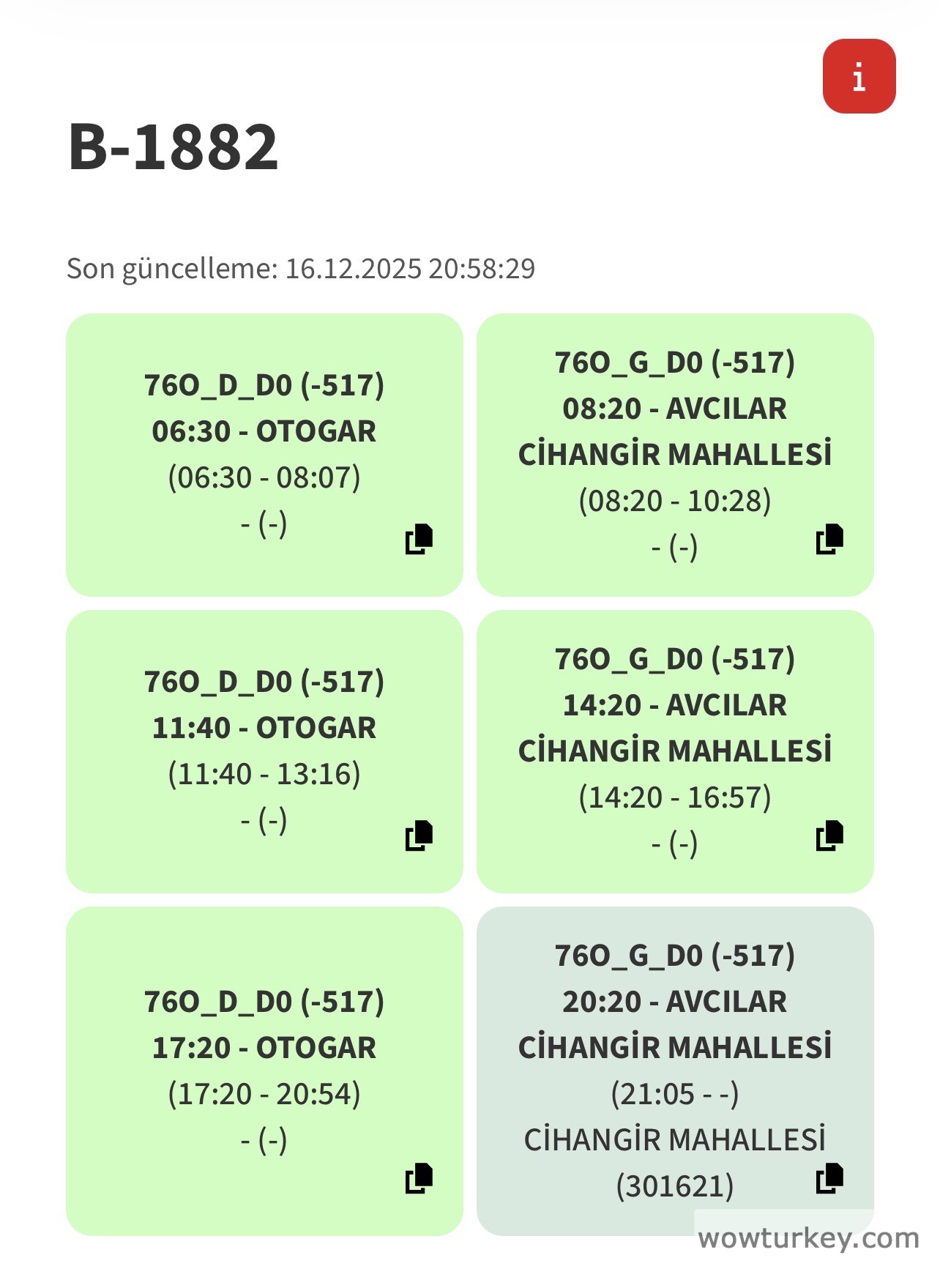
Task: Copy the 11:40 OTOGAR trip details
Action: 419,835
